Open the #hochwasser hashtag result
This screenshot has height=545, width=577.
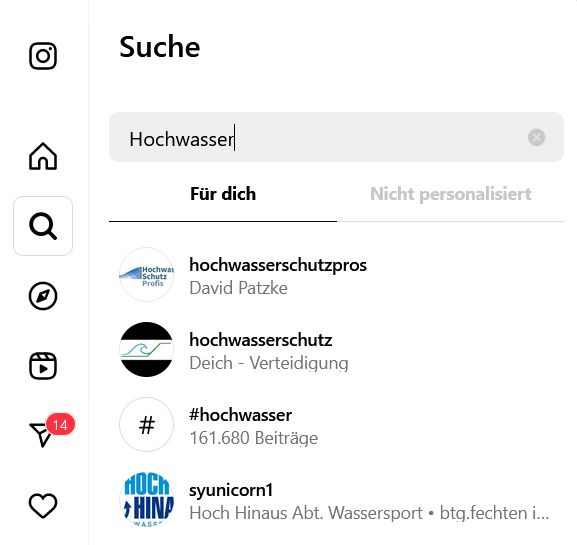coord(336,425)
